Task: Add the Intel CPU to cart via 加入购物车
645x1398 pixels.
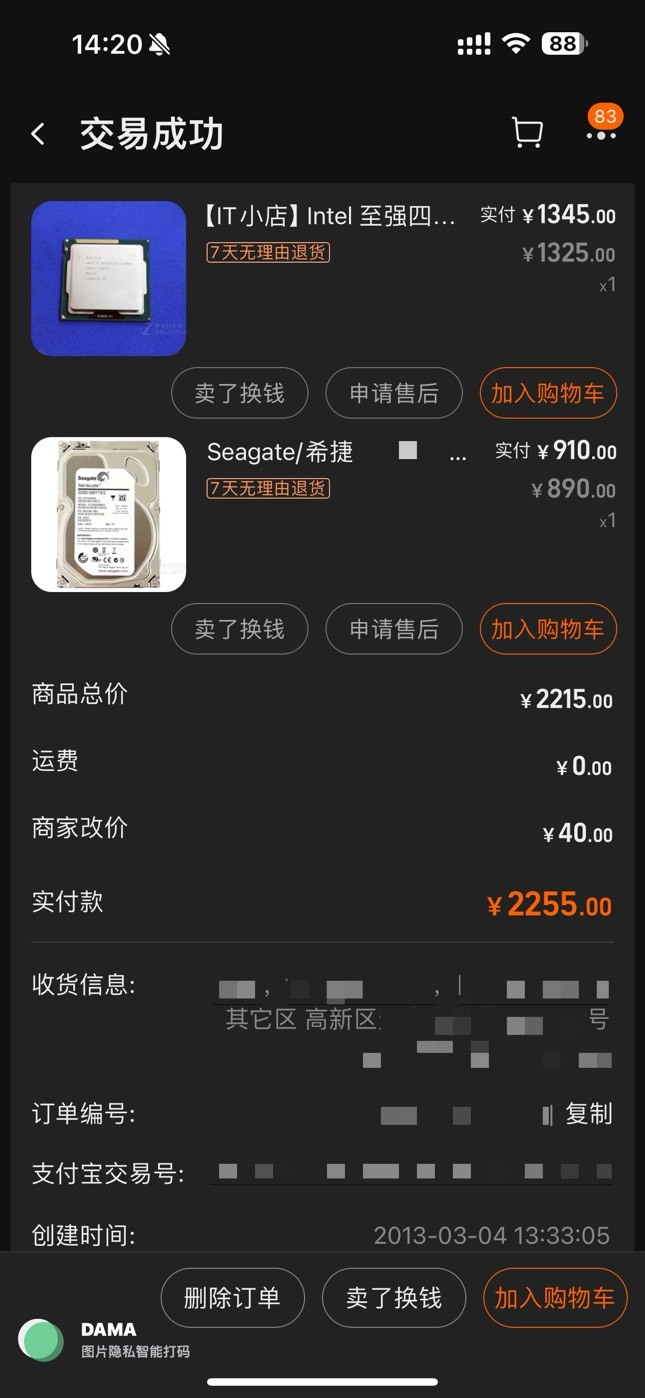Action: point(548,393)
